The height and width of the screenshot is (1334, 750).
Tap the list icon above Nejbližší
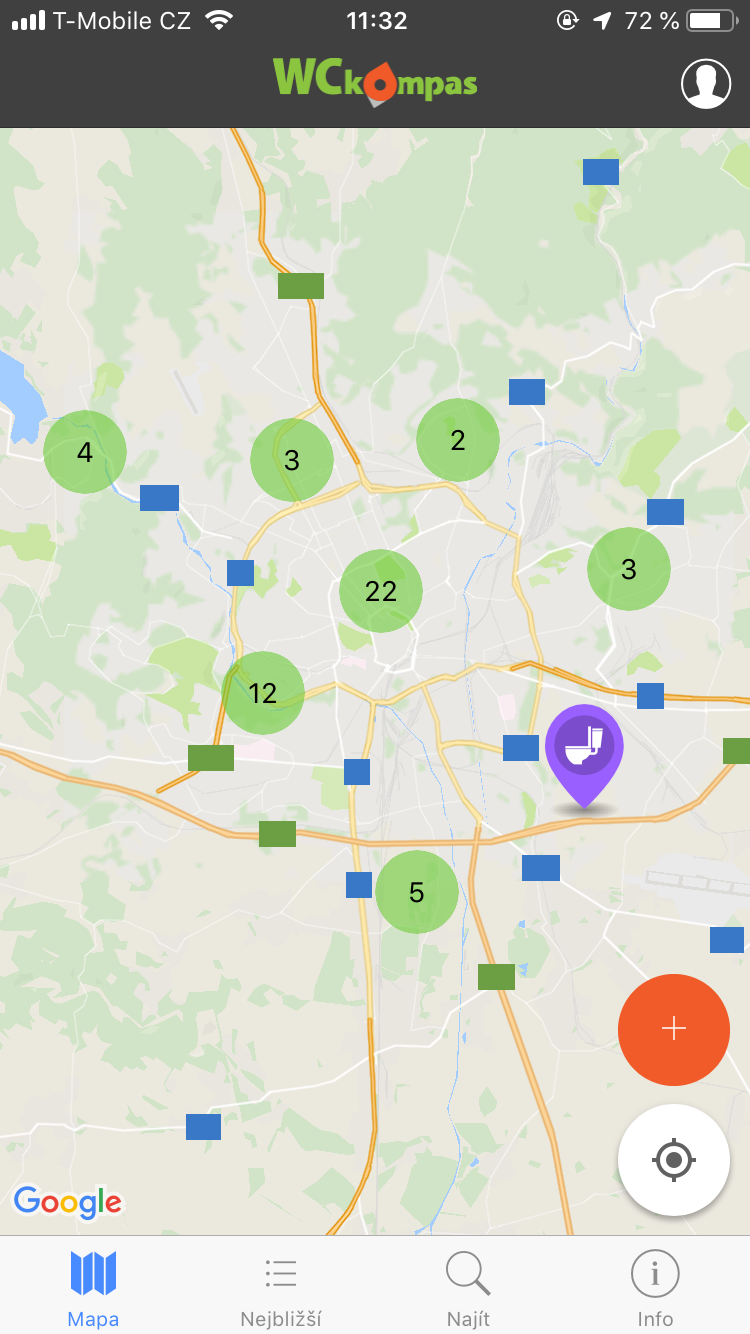coord(280,1272)
